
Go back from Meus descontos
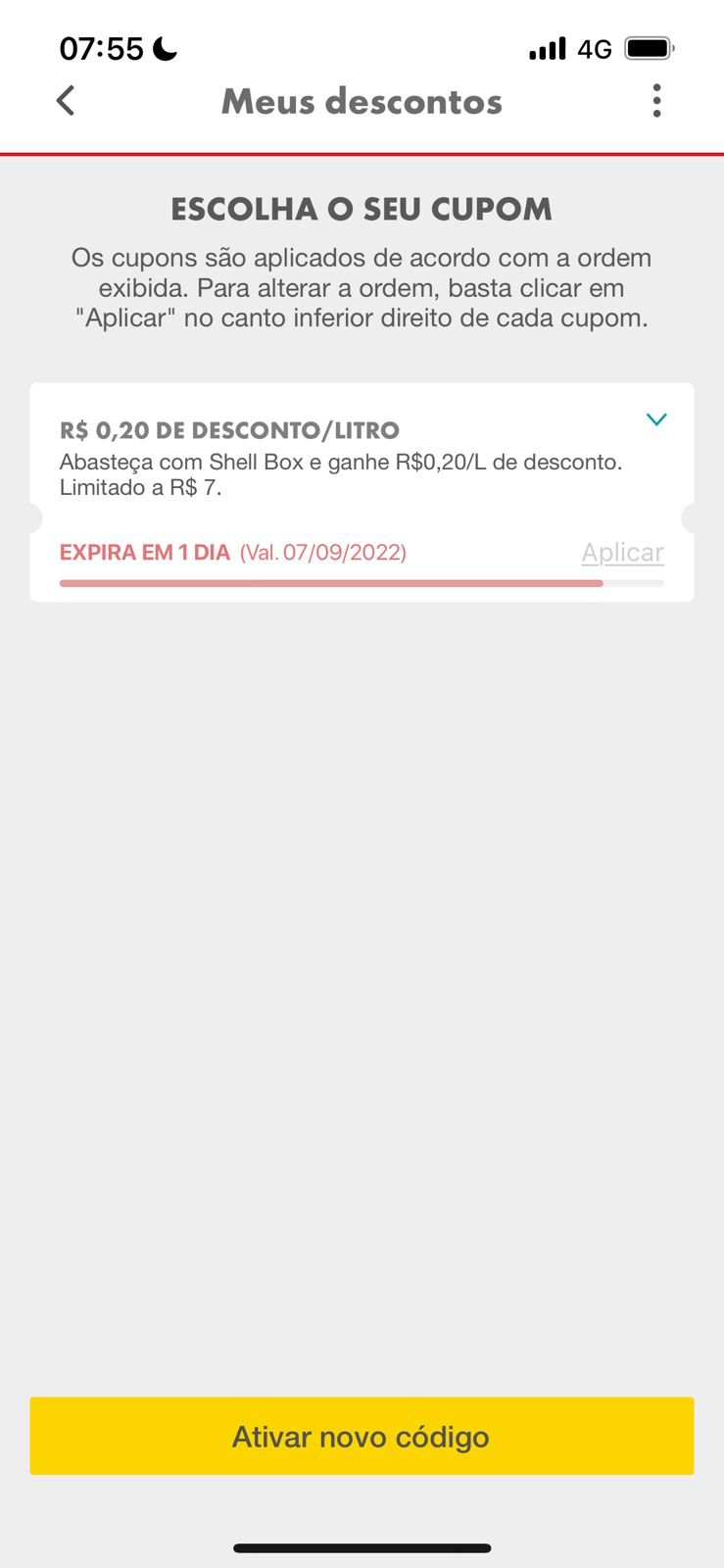point(66,101)
